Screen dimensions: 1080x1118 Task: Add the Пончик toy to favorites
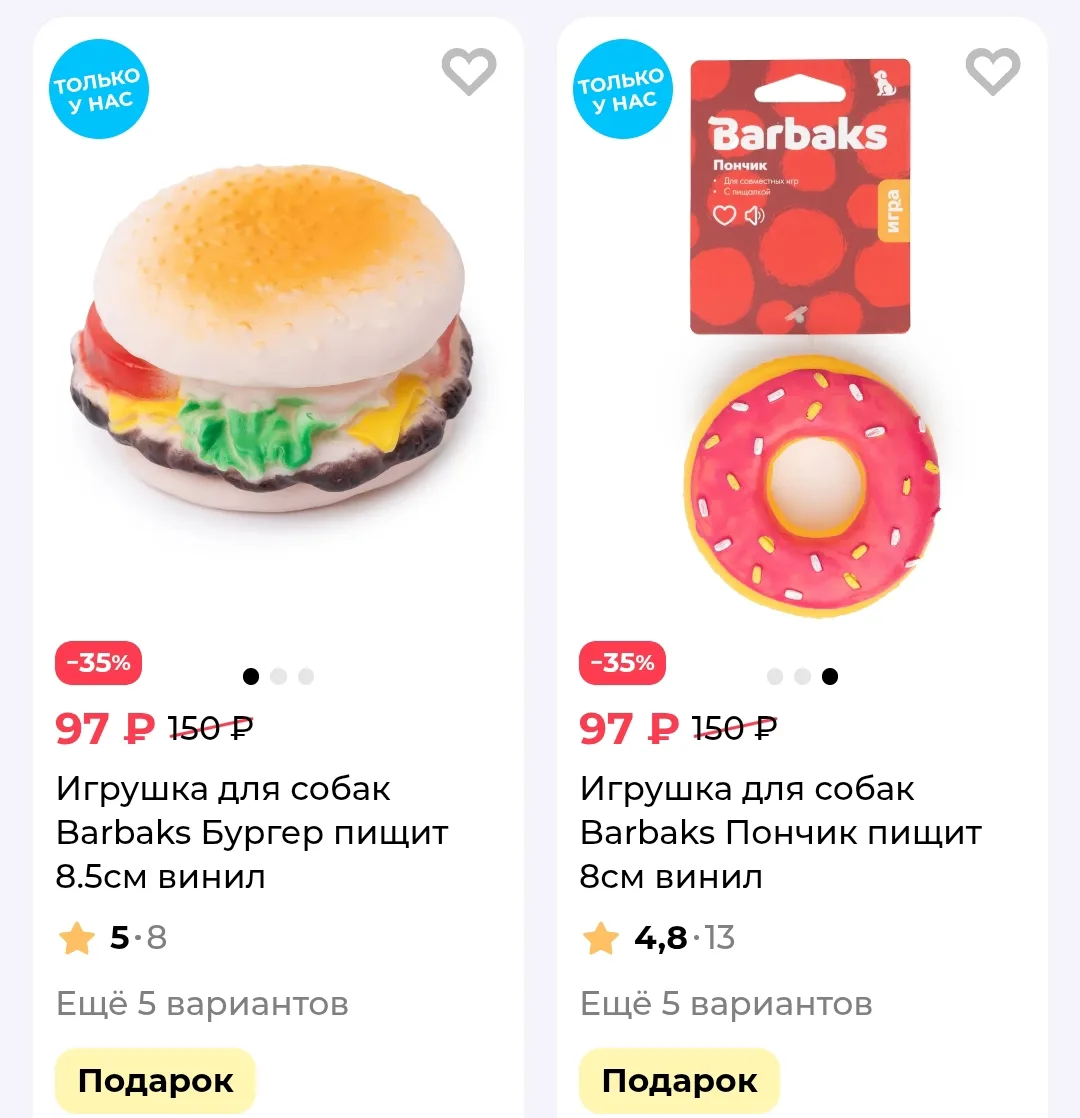point(993,71)
